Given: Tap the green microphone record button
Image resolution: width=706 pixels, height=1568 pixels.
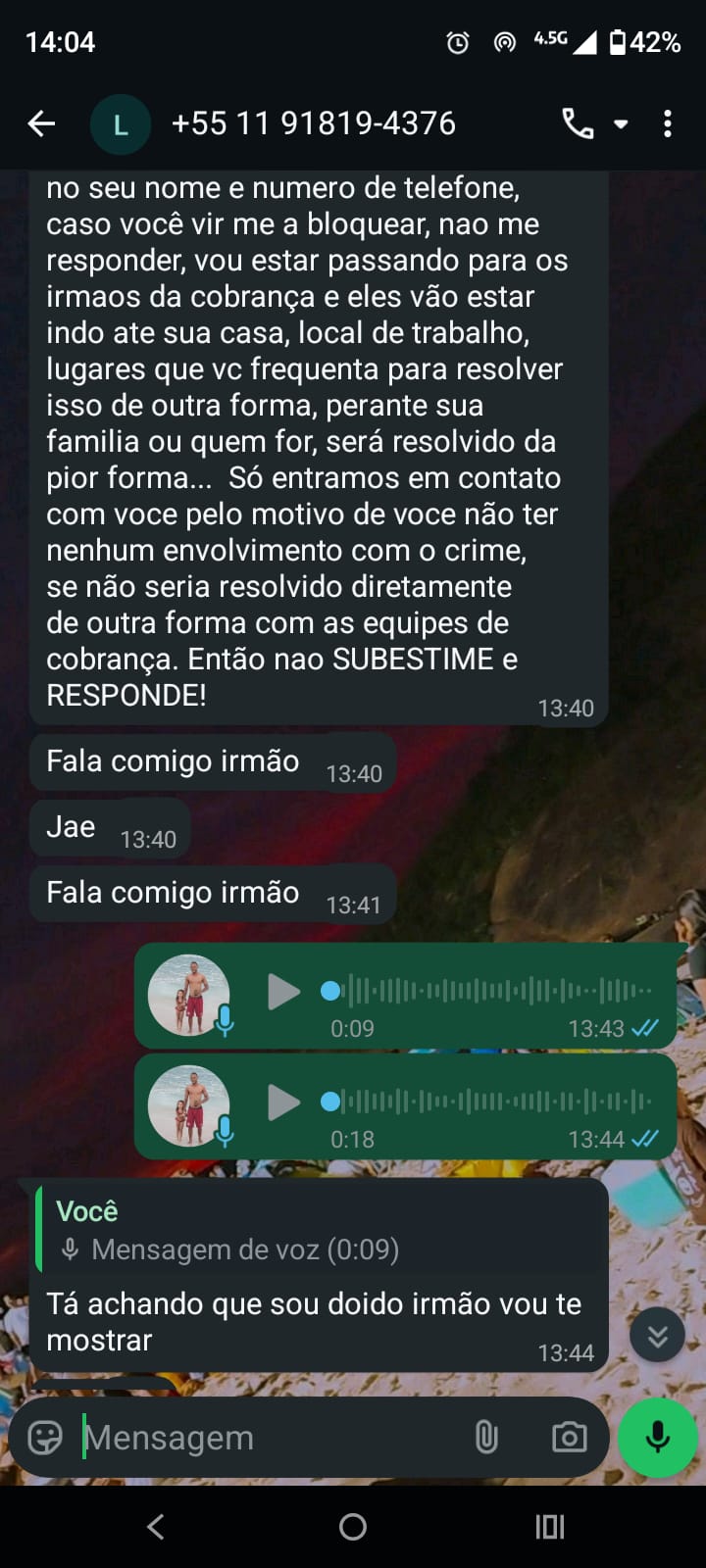Looking at the screenshot, I should pos(658,1438).
